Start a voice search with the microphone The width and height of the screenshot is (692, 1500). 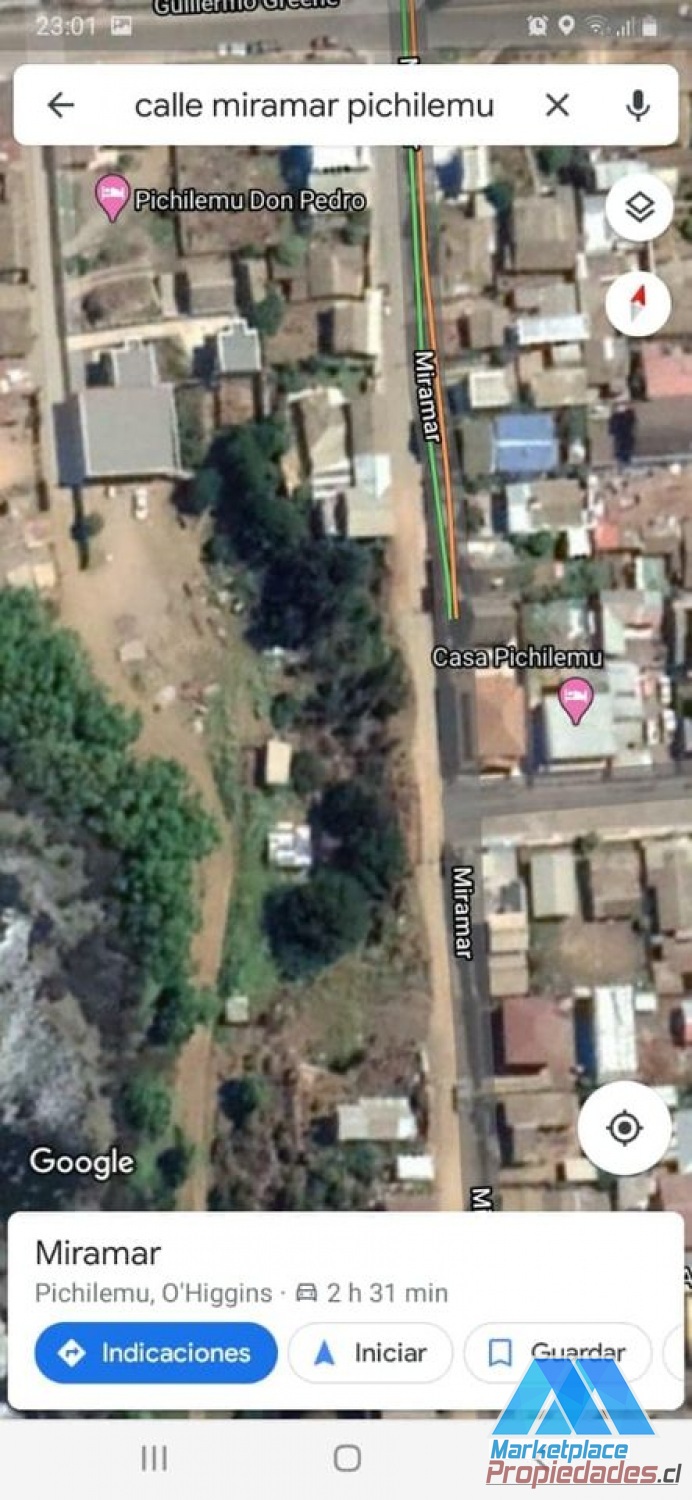(637, 105)
